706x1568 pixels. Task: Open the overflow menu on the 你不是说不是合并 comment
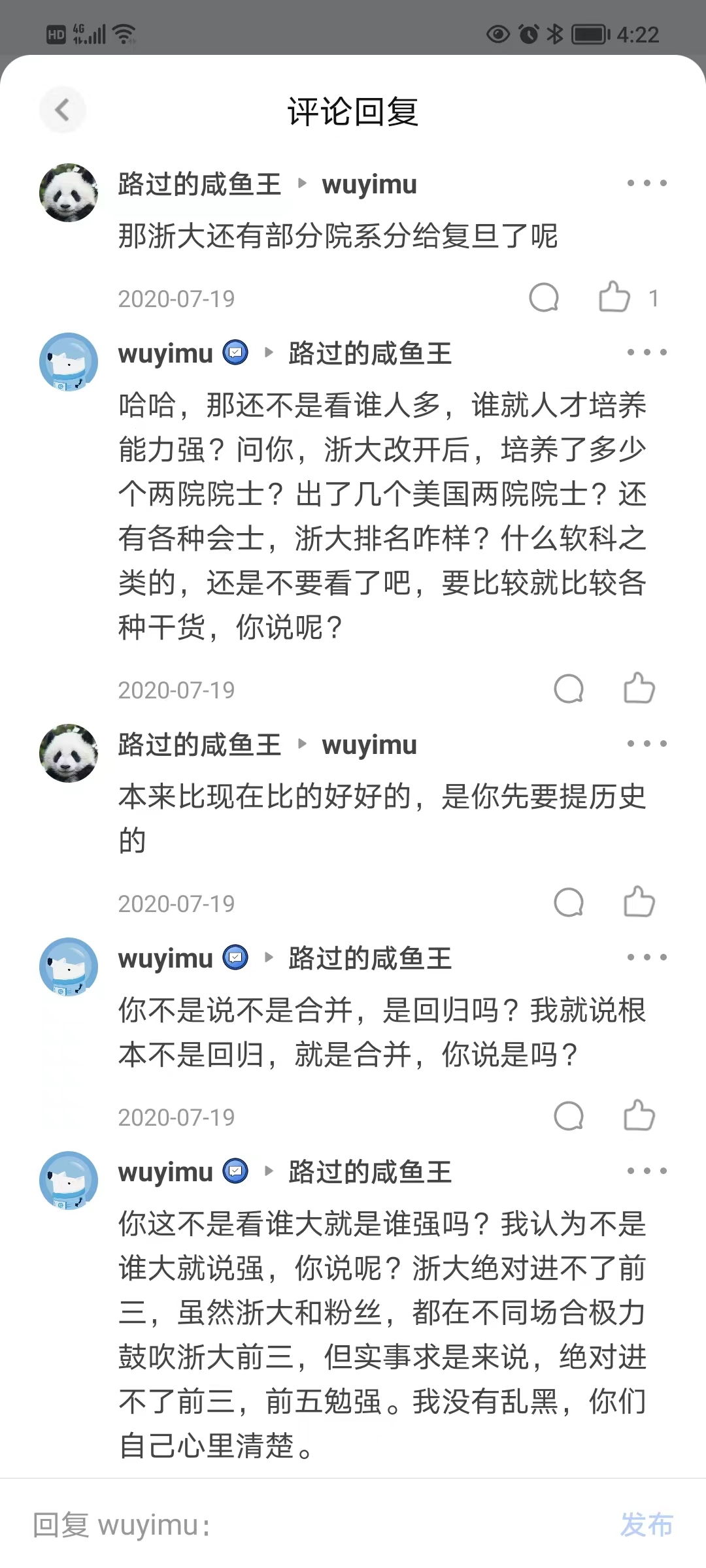tap(647, 958)
